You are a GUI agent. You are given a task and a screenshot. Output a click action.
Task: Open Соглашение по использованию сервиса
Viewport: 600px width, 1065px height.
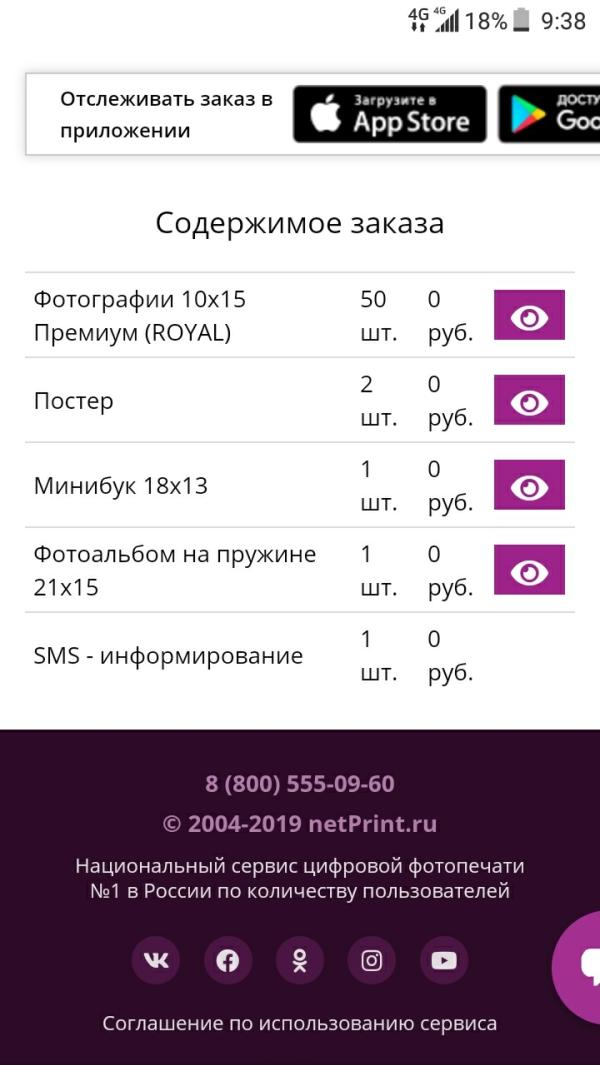(x=300, y=1024)
